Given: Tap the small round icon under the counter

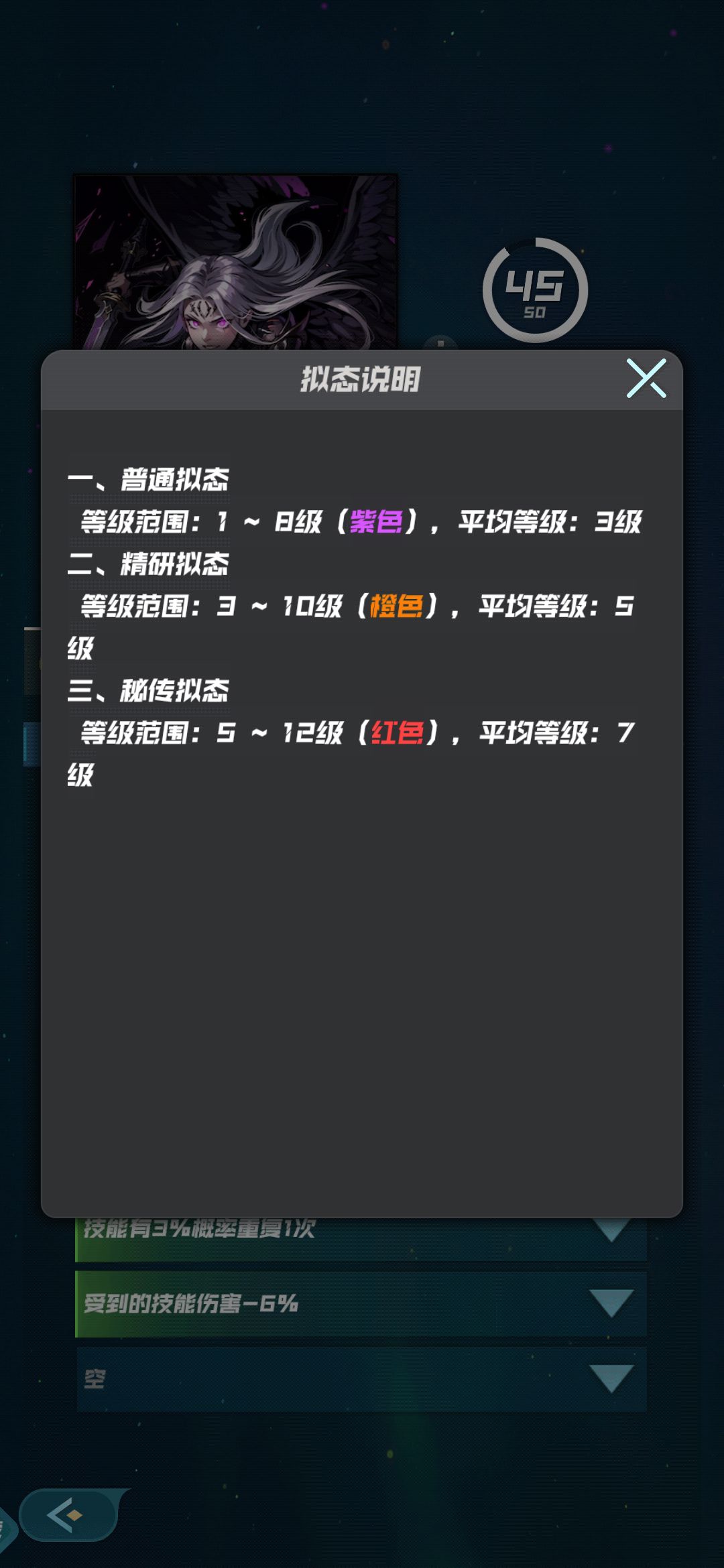Looking at the screenshot, I should [439, 342].
